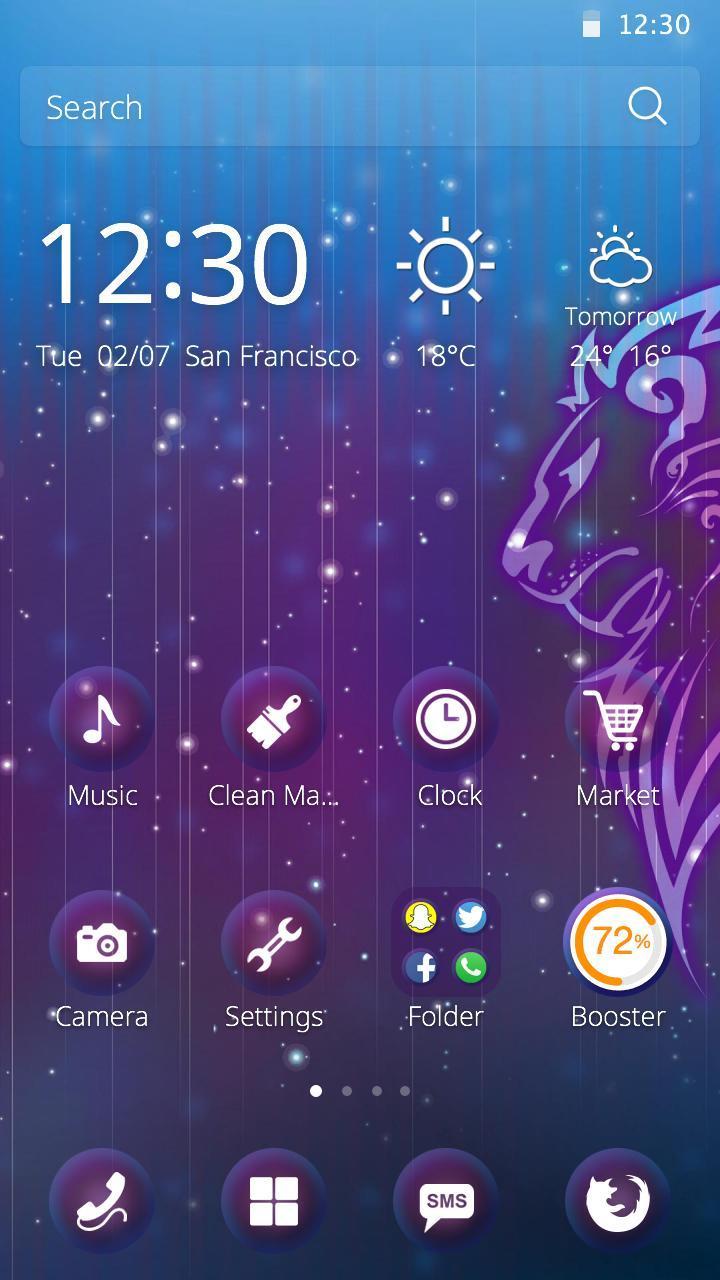Launch Clean Master

274,720
